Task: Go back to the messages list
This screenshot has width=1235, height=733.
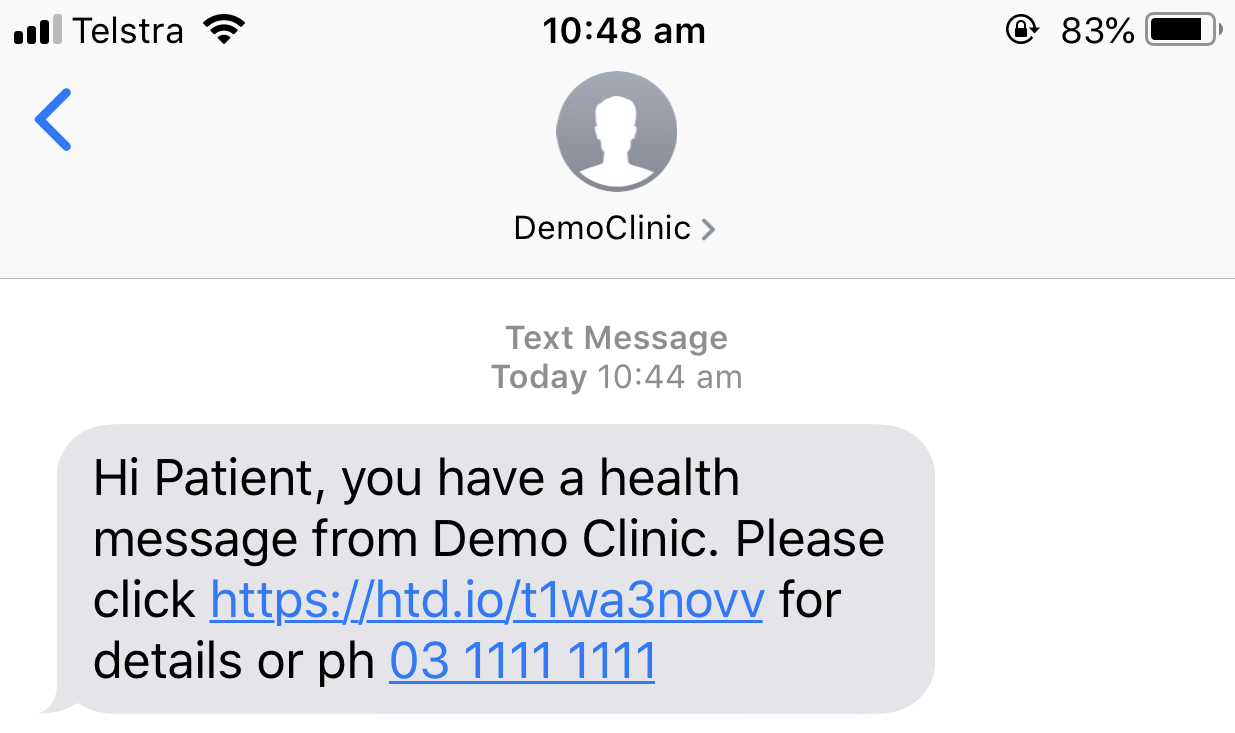Action: click(x=53, y=119)
